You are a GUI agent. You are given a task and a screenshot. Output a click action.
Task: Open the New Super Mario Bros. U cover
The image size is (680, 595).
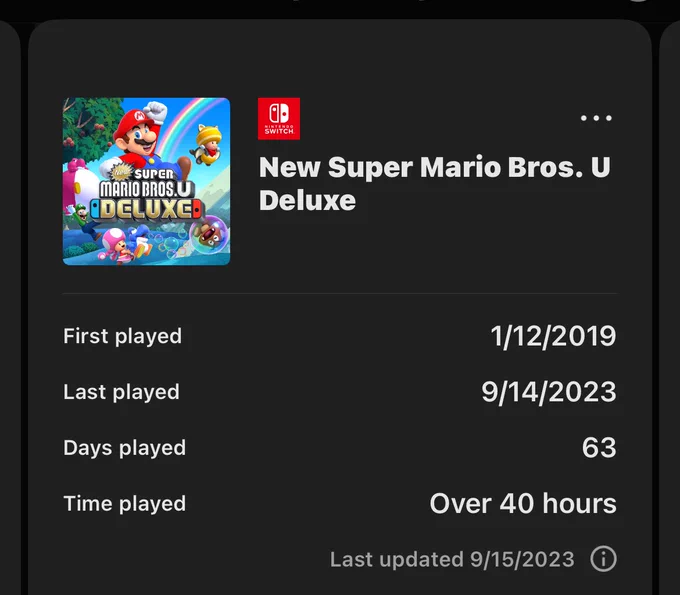147,181
